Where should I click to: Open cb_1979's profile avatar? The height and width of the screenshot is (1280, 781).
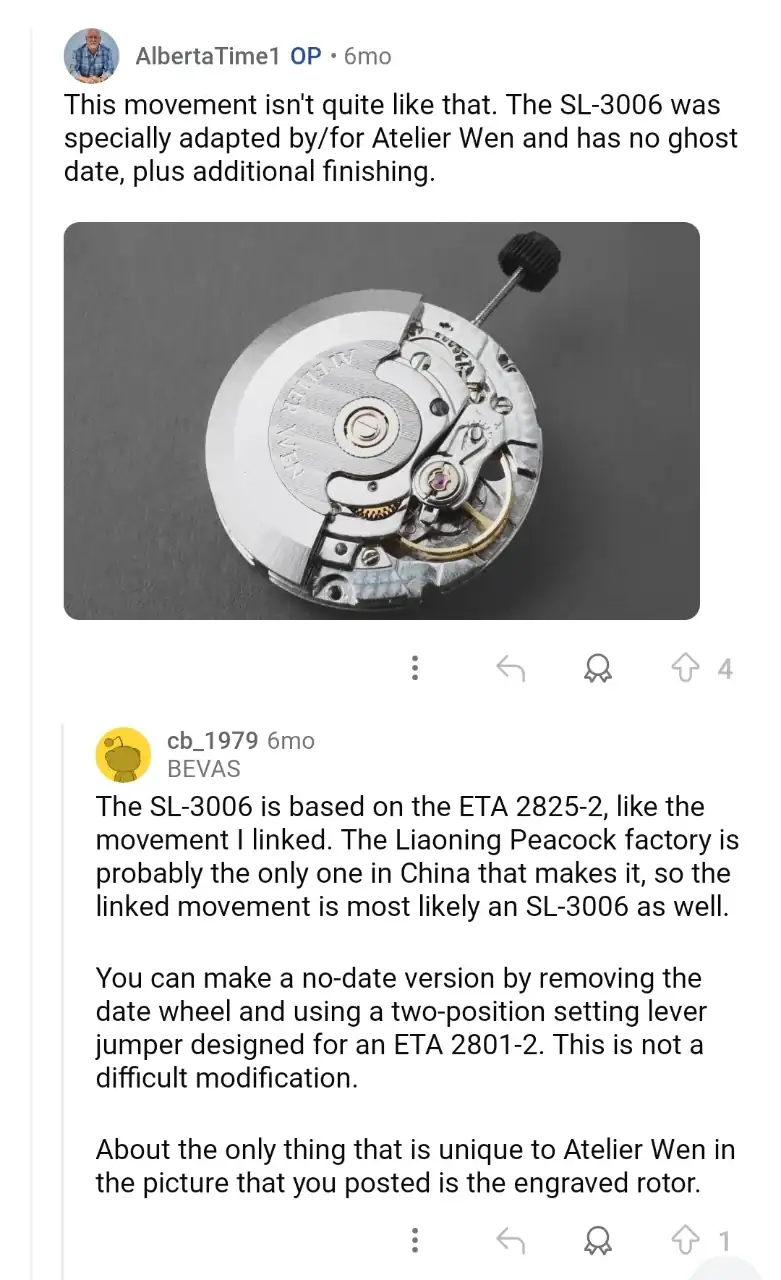pos(123,754)
